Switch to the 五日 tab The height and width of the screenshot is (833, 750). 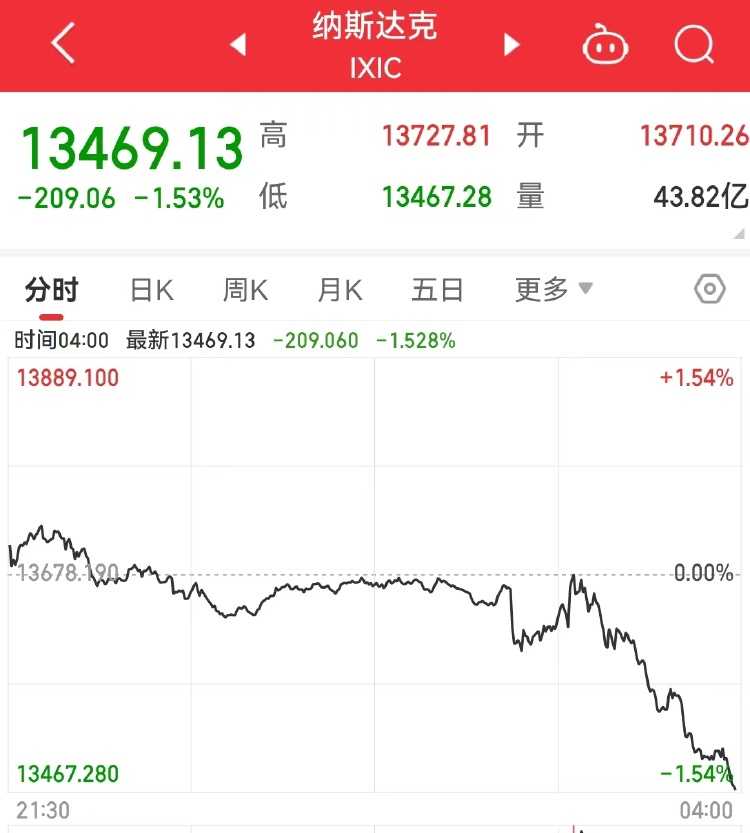(438, 291)
